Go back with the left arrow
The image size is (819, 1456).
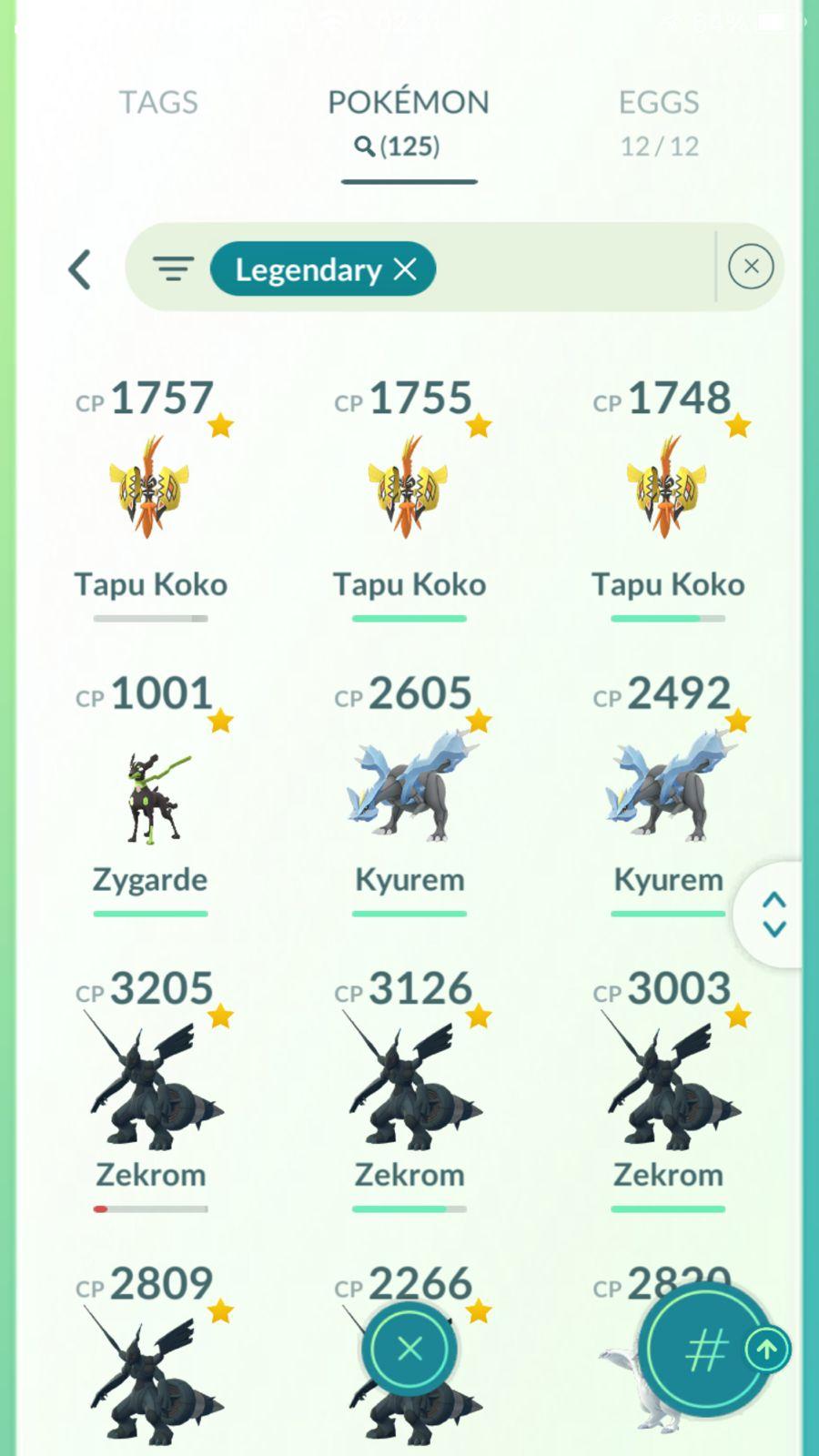click(x=80, y=269)
